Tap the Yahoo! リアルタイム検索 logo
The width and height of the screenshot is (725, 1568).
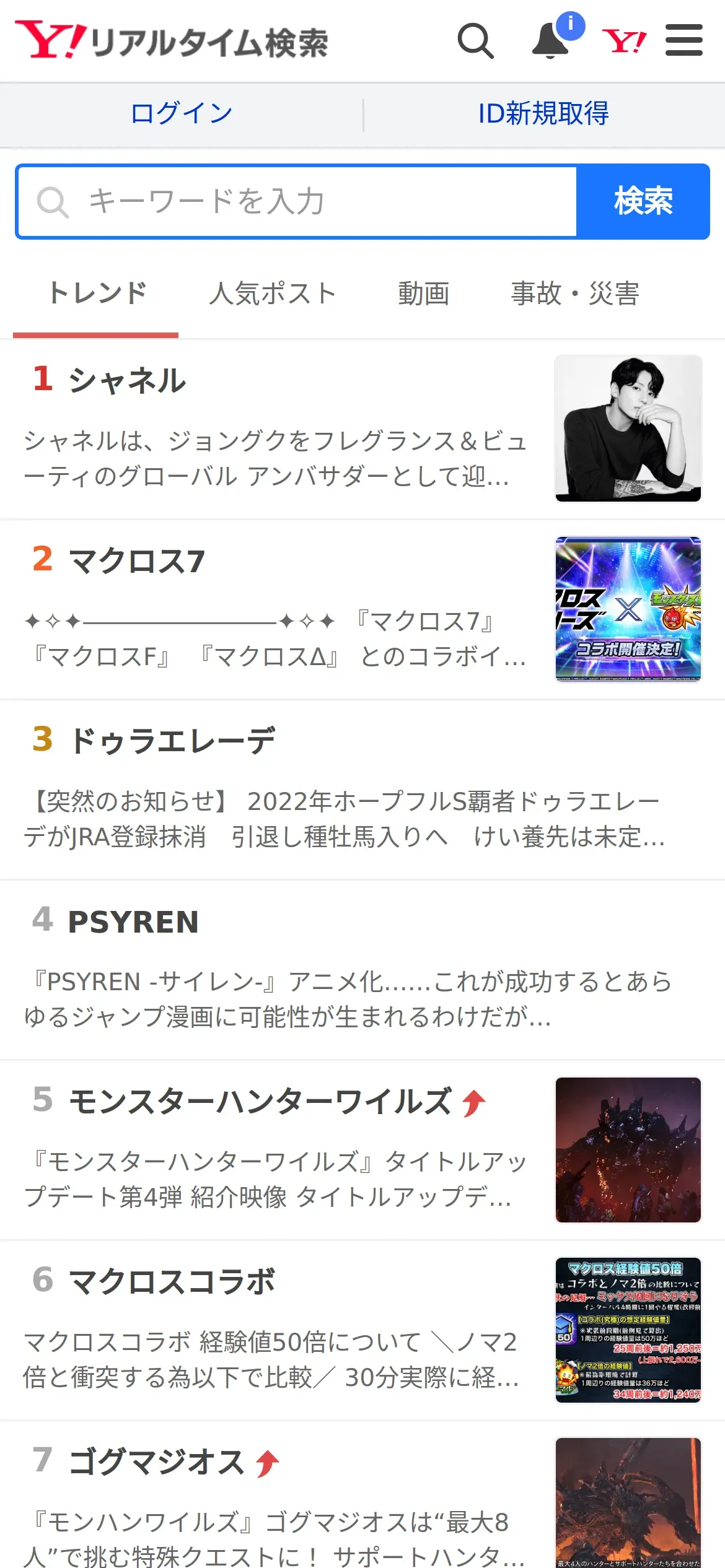[x=172, y=41]
